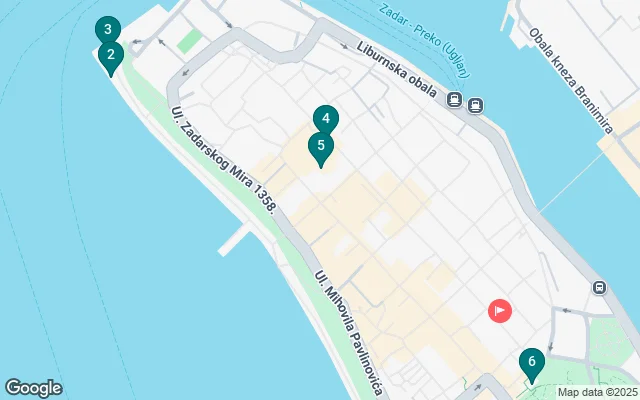
Task: Open the ferry stop on Liburnska obala
Action: (x=455, y=100)
